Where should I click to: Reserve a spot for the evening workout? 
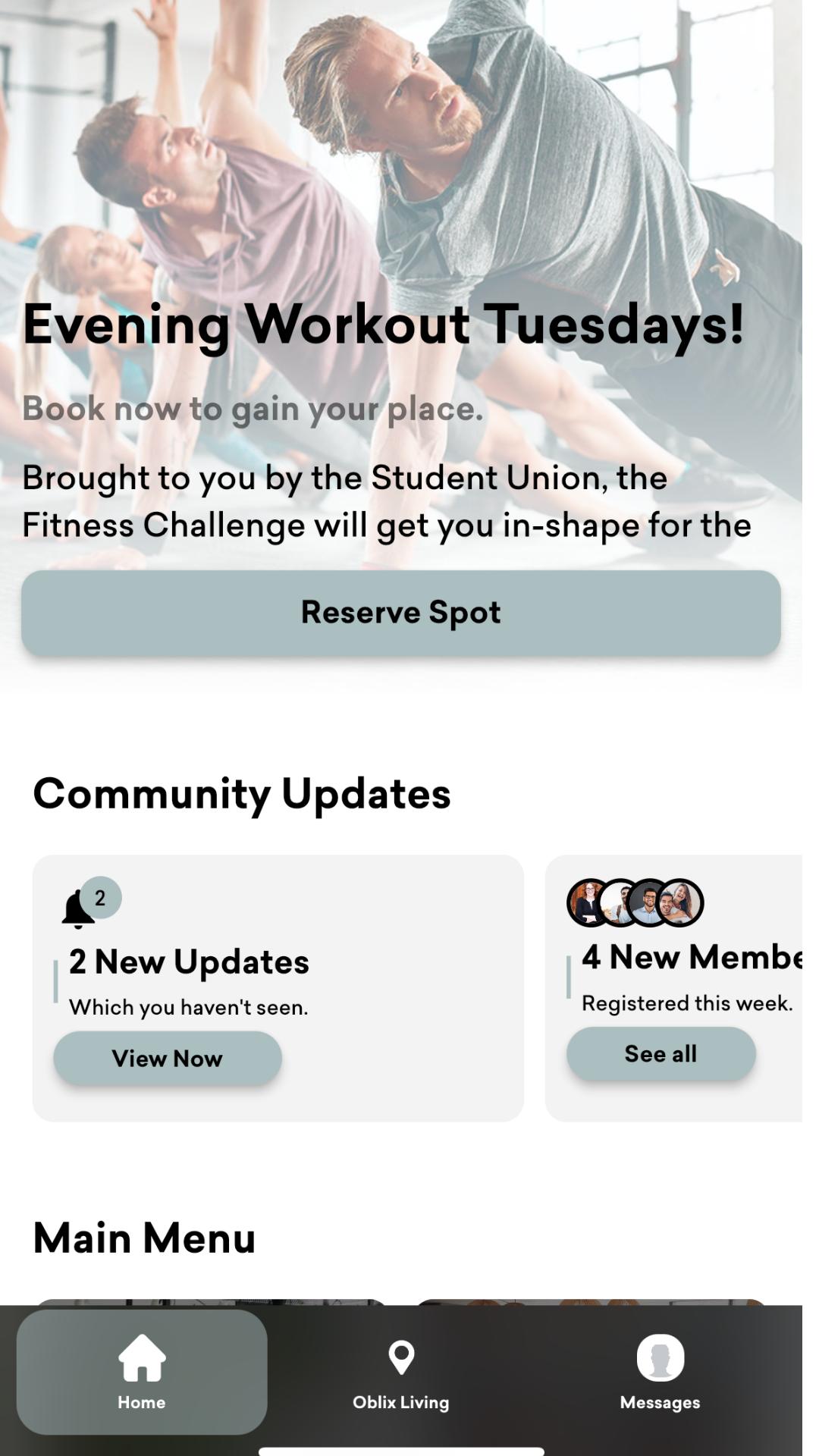tap(400, 613)
